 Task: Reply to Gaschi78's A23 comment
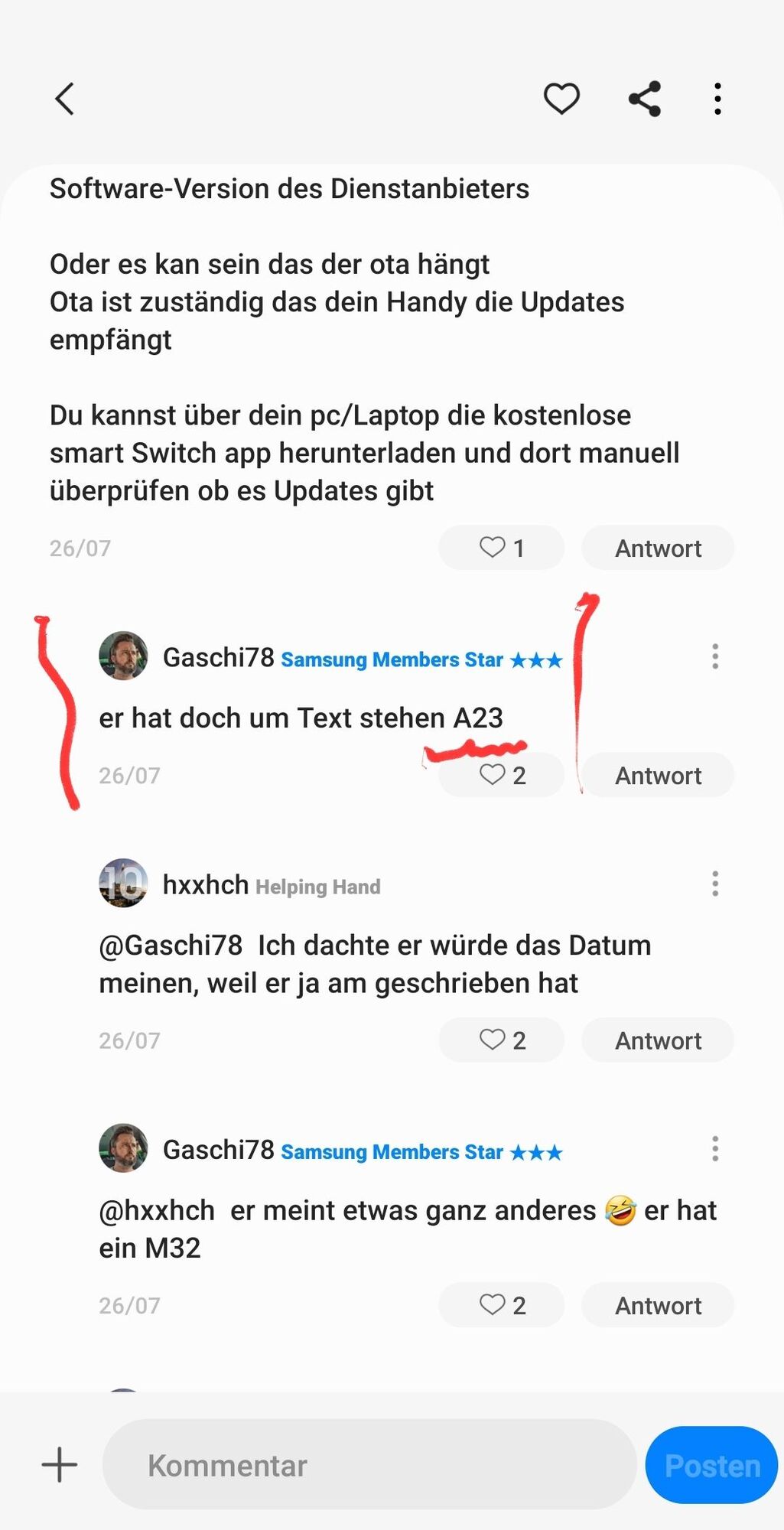coord(658,775)
